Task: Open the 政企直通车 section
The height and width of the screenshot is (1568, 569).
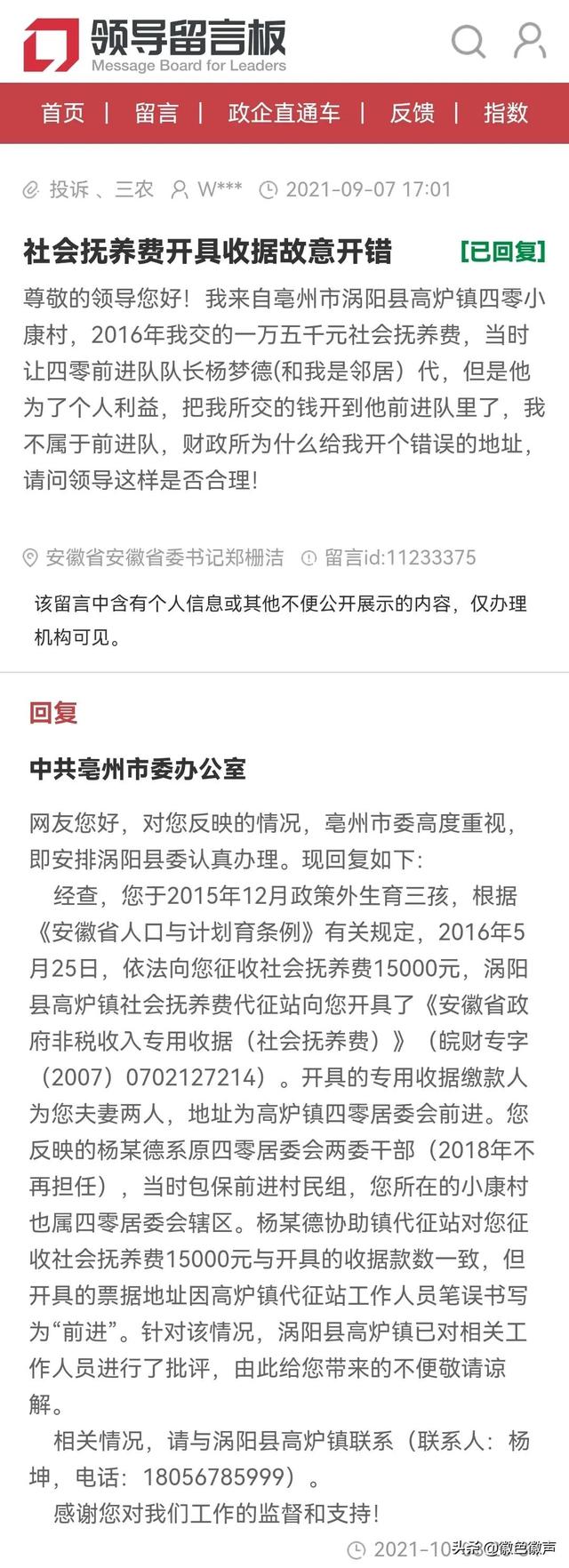Action: (x=284, y=113)
